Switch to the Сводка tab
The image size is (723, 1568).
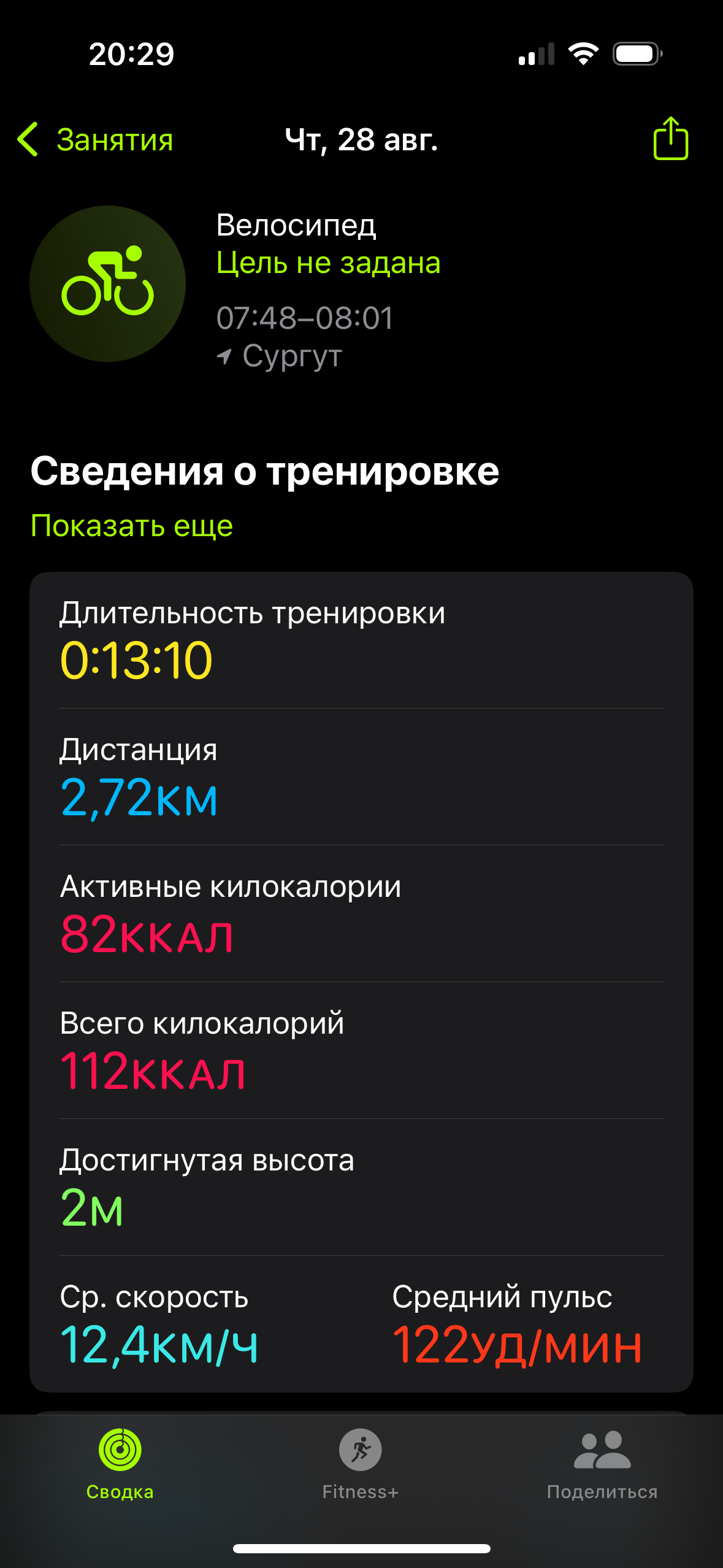point(120,1464)
